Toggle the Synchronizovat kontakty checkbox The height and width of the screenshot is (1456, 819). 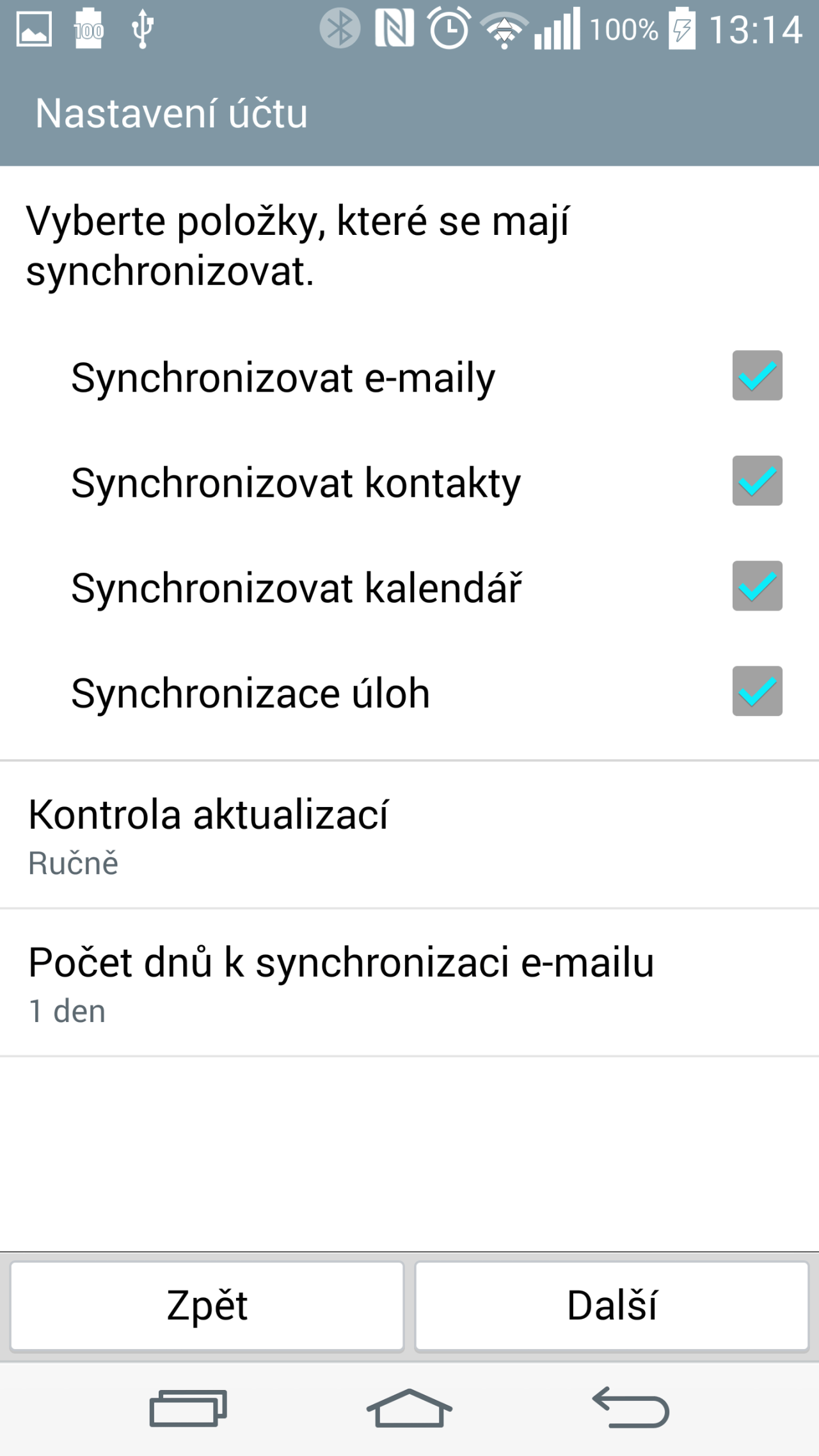[757, 481]
